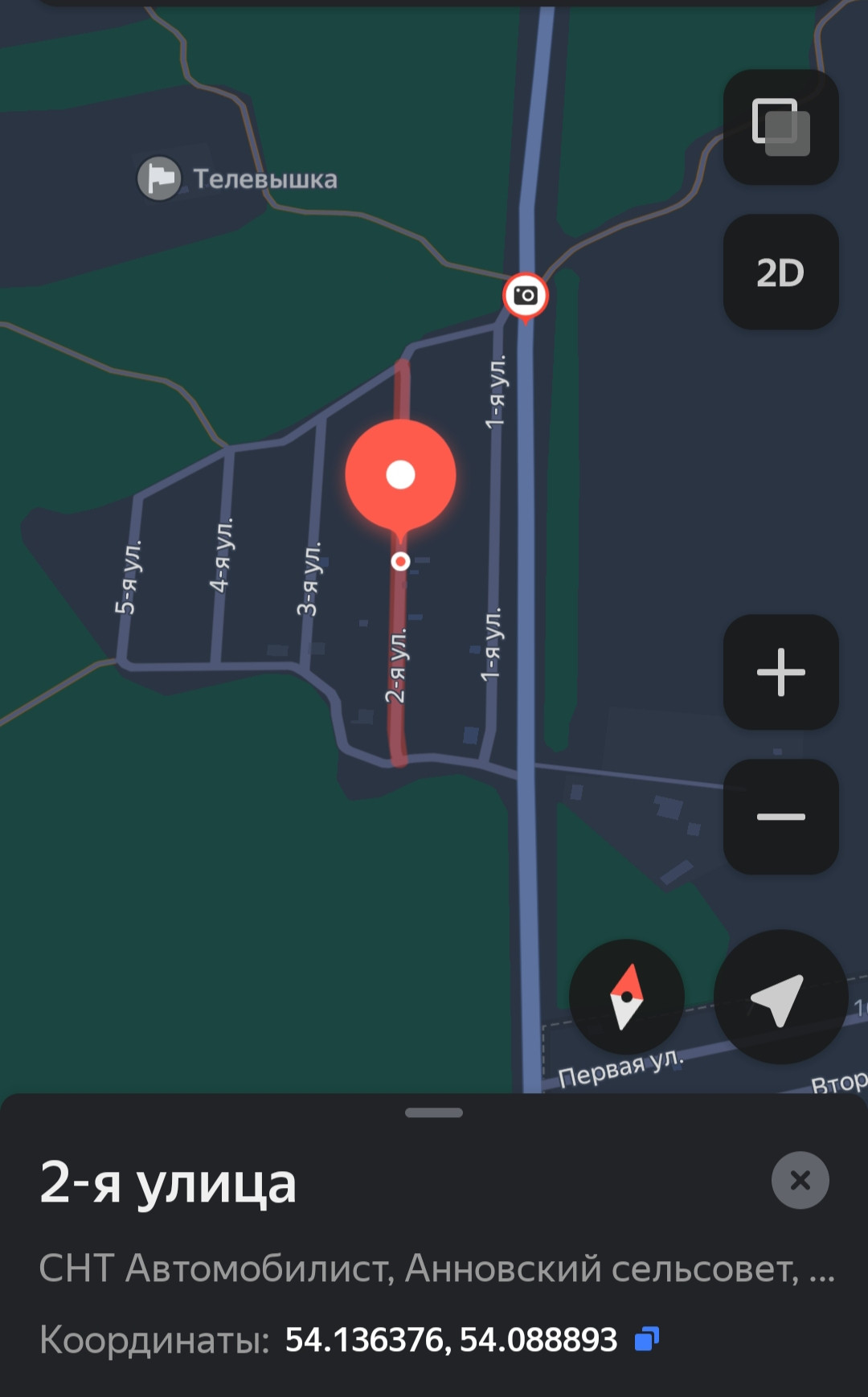The image size is (868, 1397).
Task: Zoom in with the plus button
Action: pos(780,672)
